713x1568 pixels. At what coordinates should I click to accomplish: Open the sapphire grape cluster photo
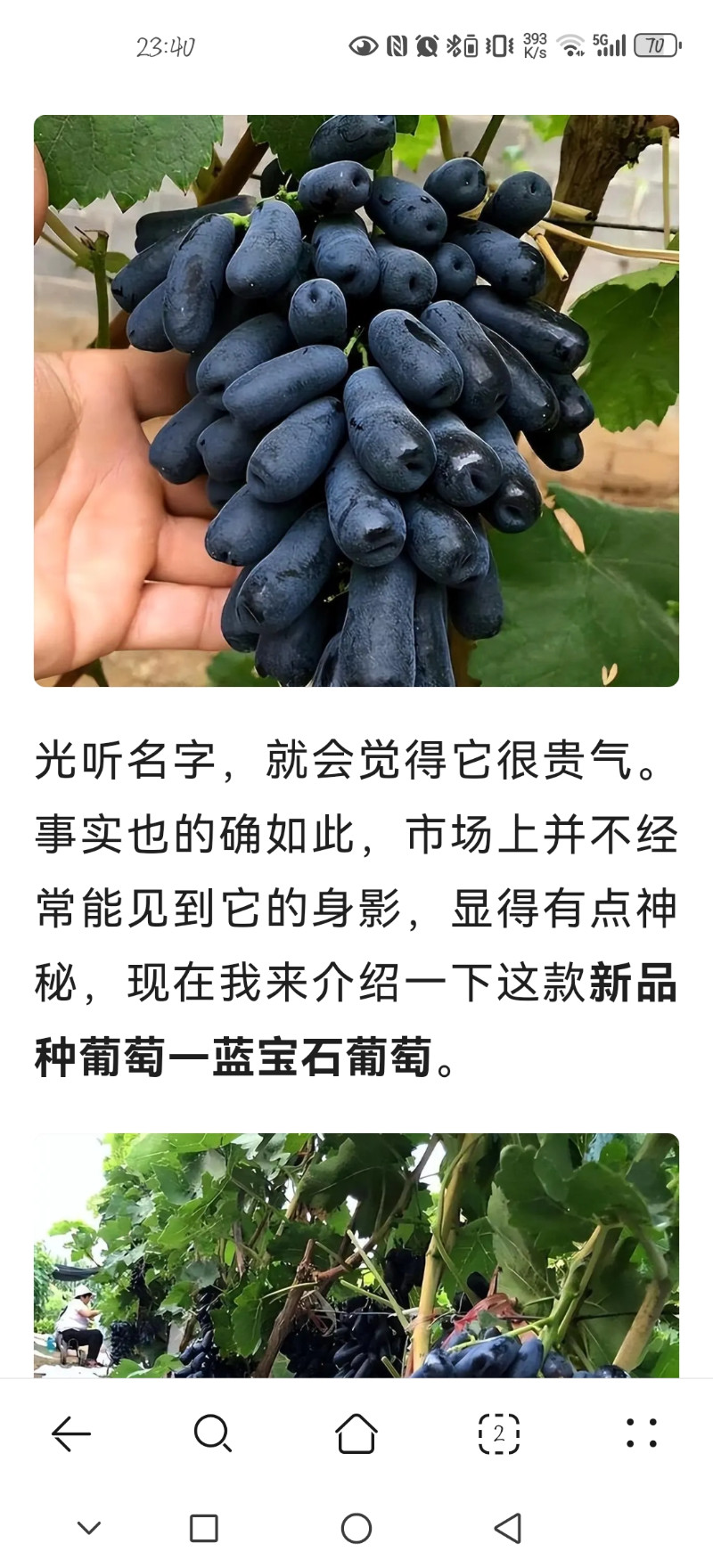(356, 401)
